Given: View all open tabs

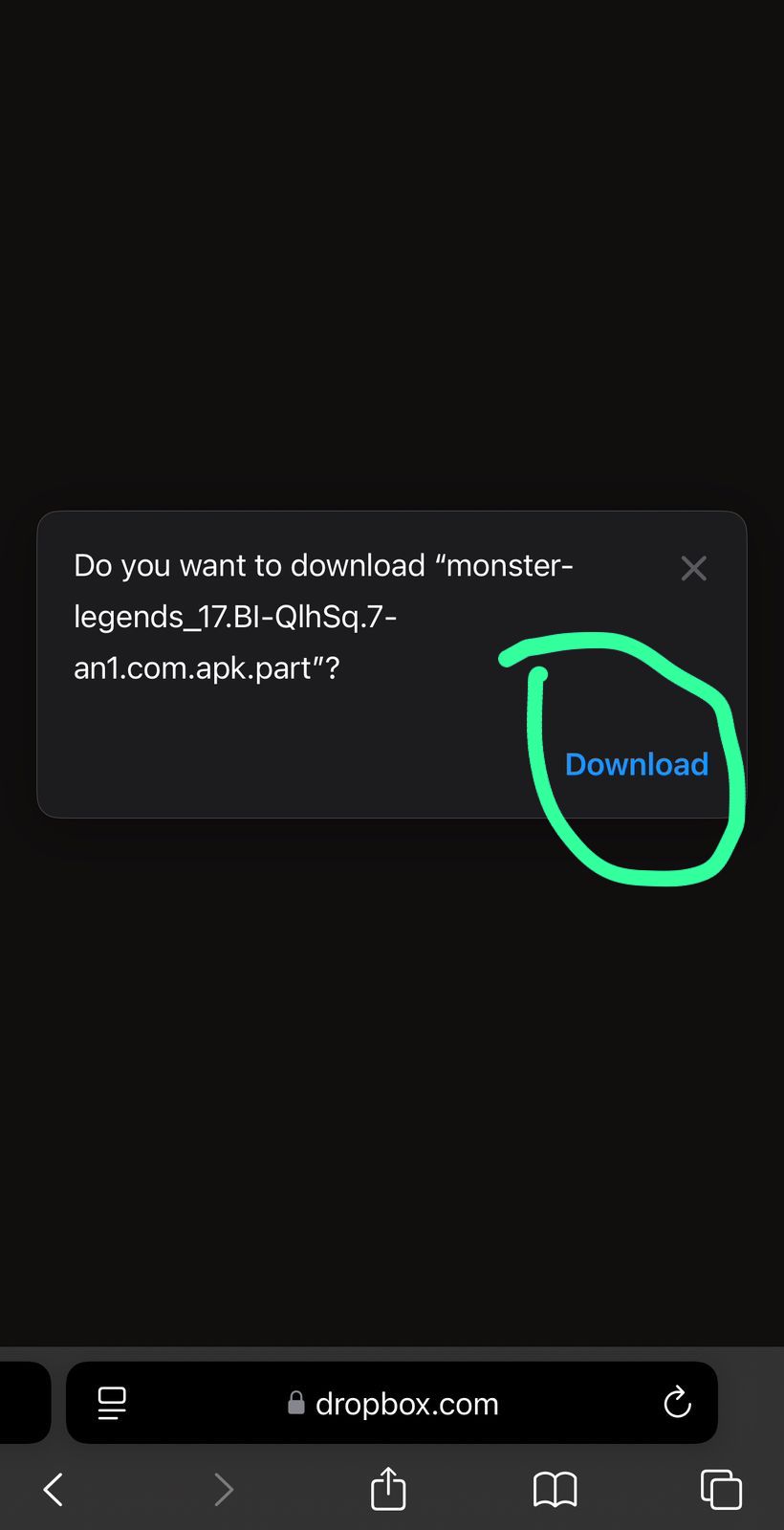Looking at the screenshot, I should [721, 1489].
